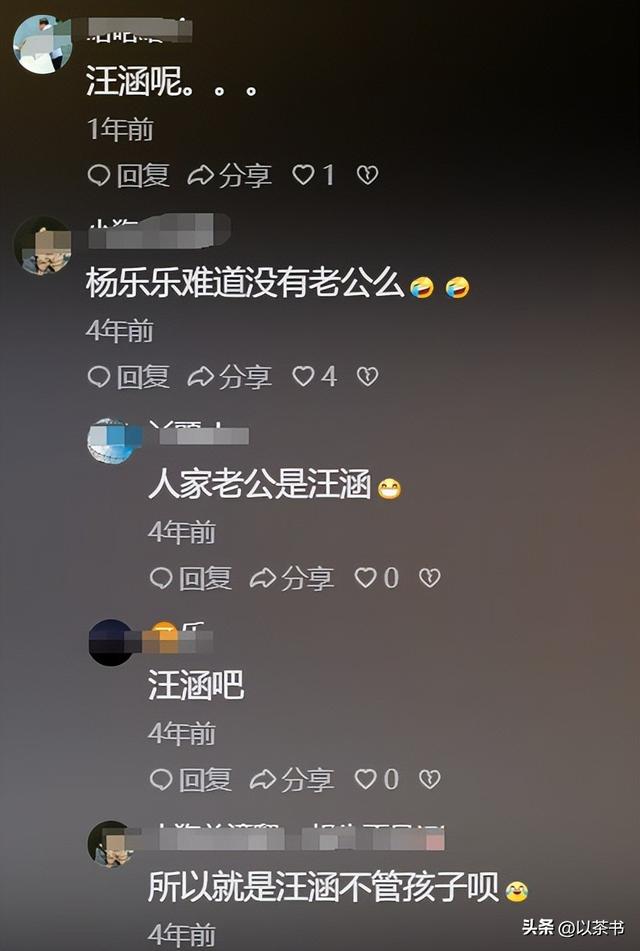640x951 pixels.
Task: Open avatar of the 人家老公是汪涵 commenter
Action: [x=110, y=441]
